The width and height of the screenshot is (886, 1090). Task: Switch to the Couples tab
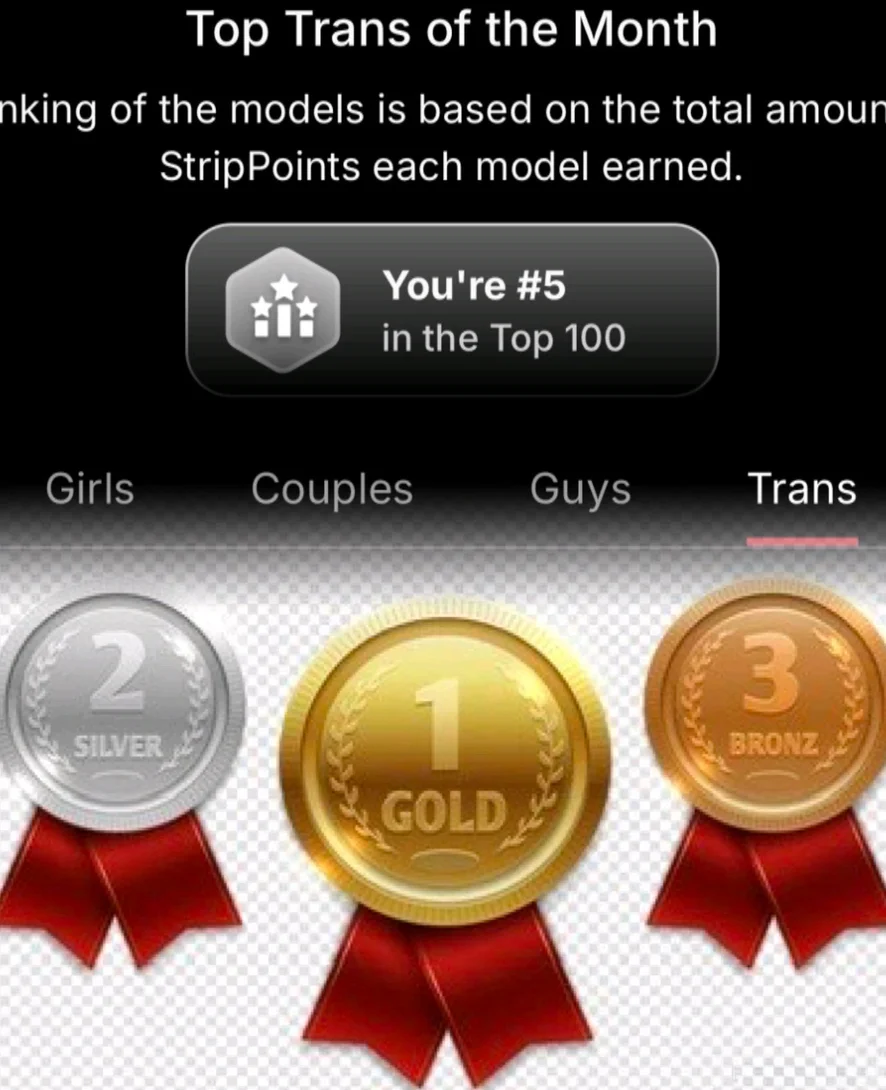[331, 490]
